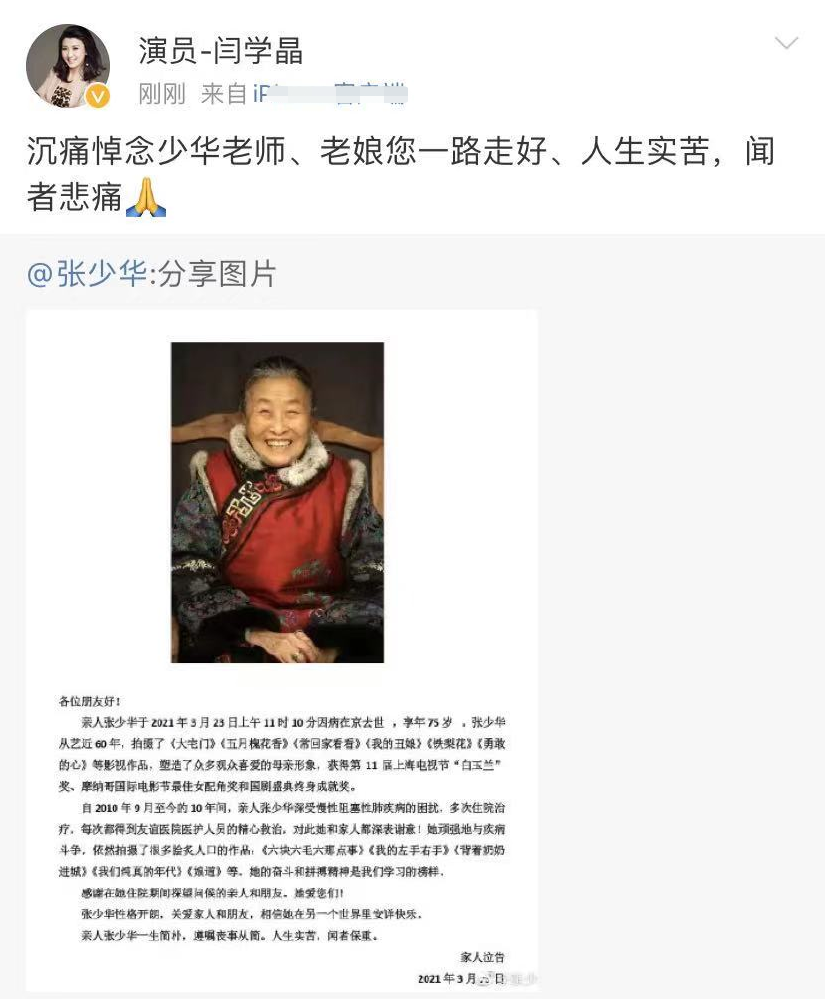Image resolution: width=825 pixels, height=999 pixels.
Task: Open the username 演员-闫学晶
Action: coord(220,49)
